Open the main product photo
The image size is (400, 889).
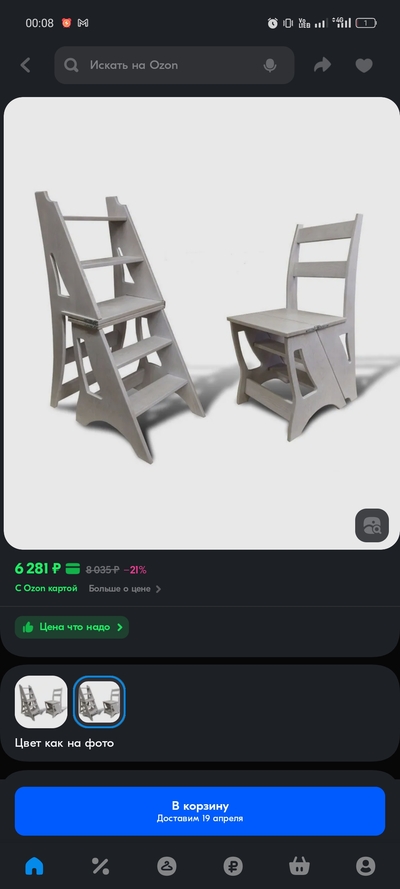click(x=201, y=323)
